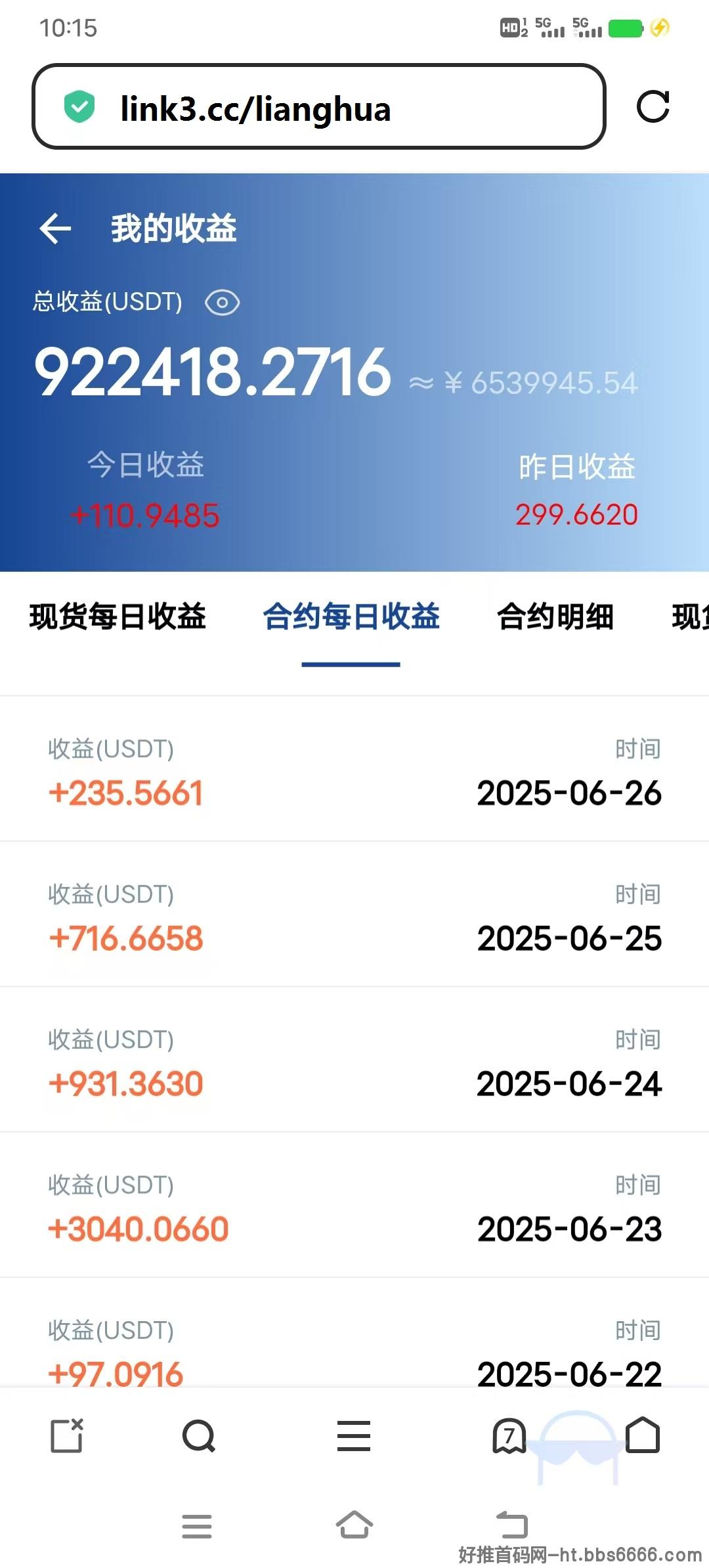Open the browser menu (three lines)
Screen dimensions: 709x1568
pyautogui.click(x=354, y=1436)
